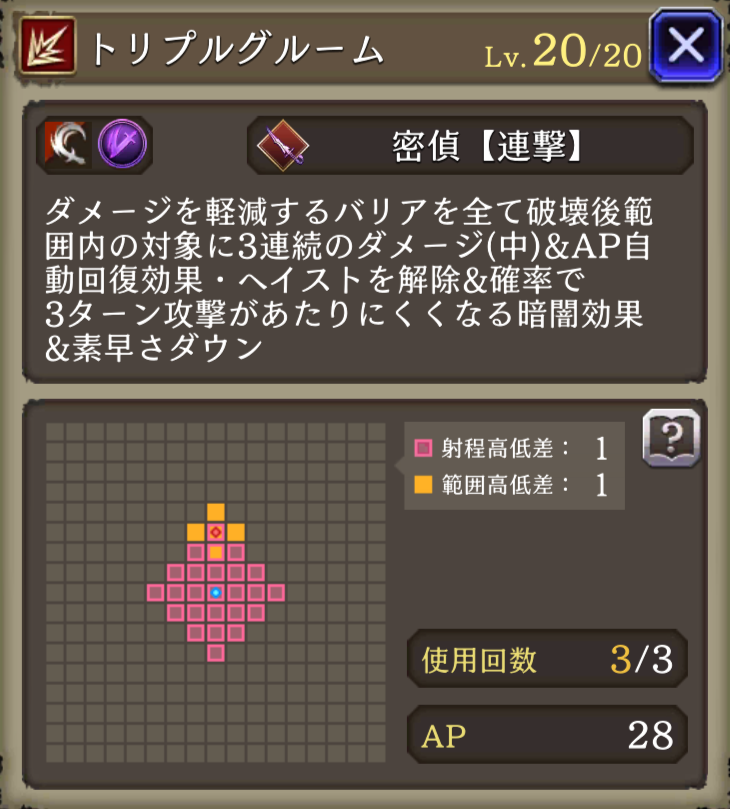
Task: Open the range help question-mark book icon
Action: [670, 438]
